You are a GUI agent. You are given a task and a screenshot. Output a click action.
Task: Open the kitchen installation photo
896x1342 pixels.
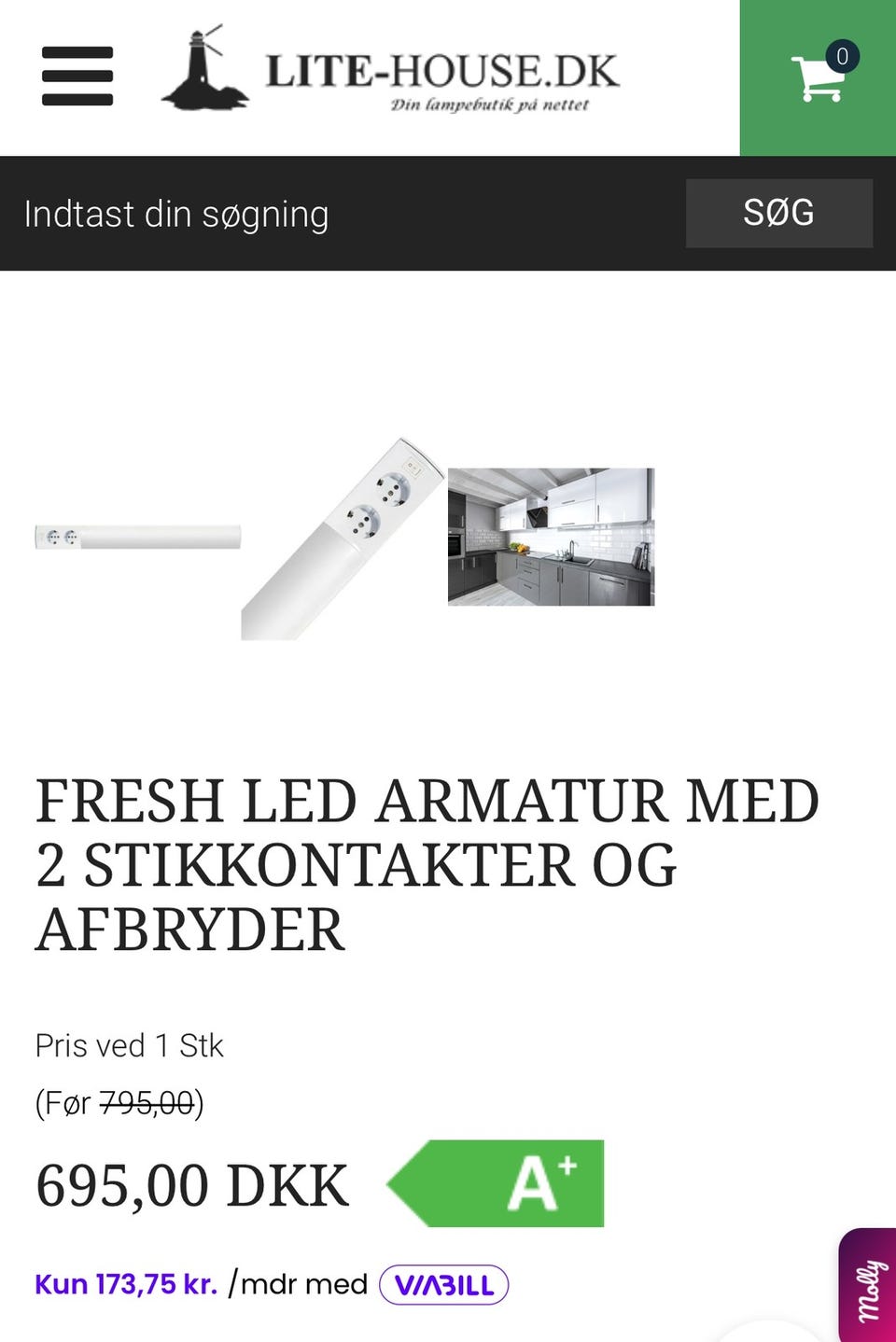click(x=551, y=538)
